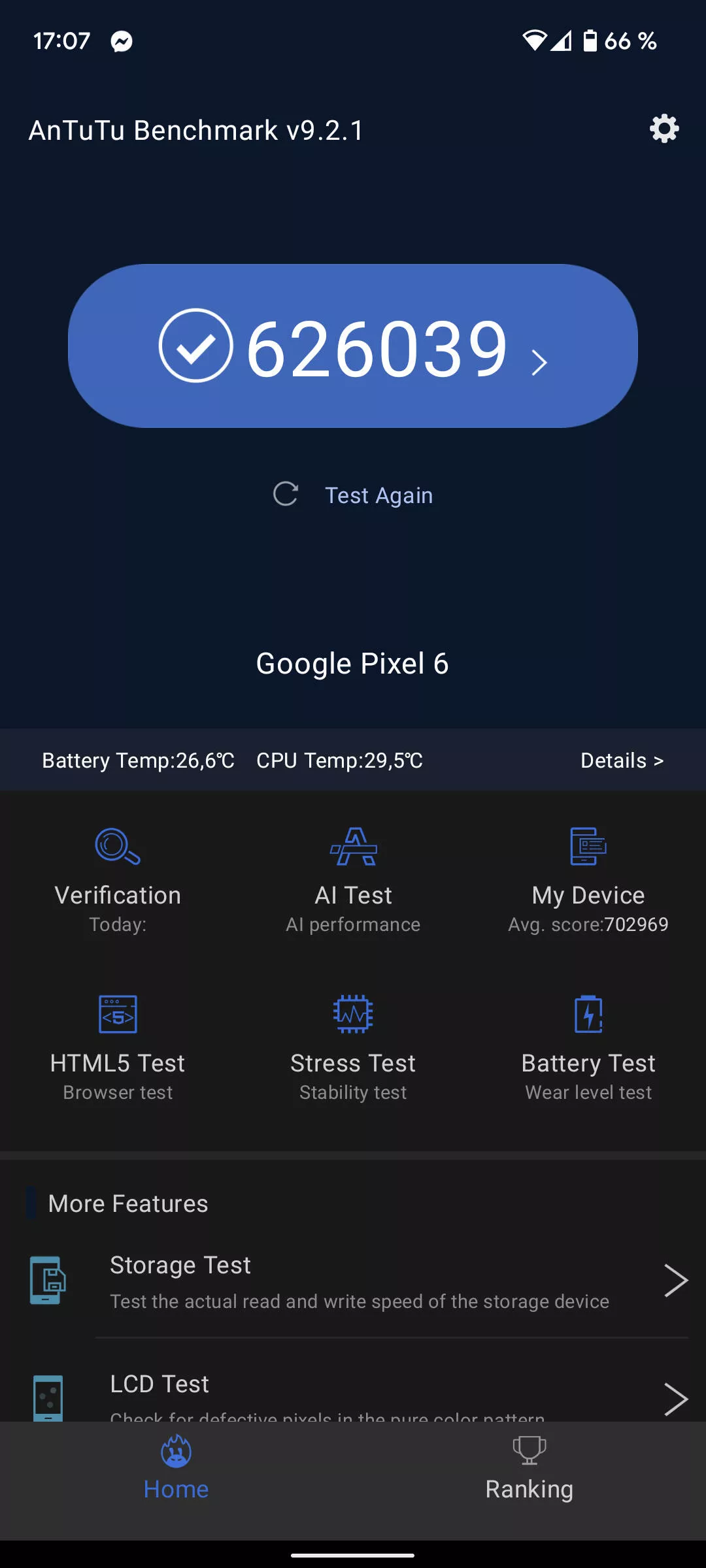
Task: Tap Test Again to rerun benchmark
Action: pos(353,495)
